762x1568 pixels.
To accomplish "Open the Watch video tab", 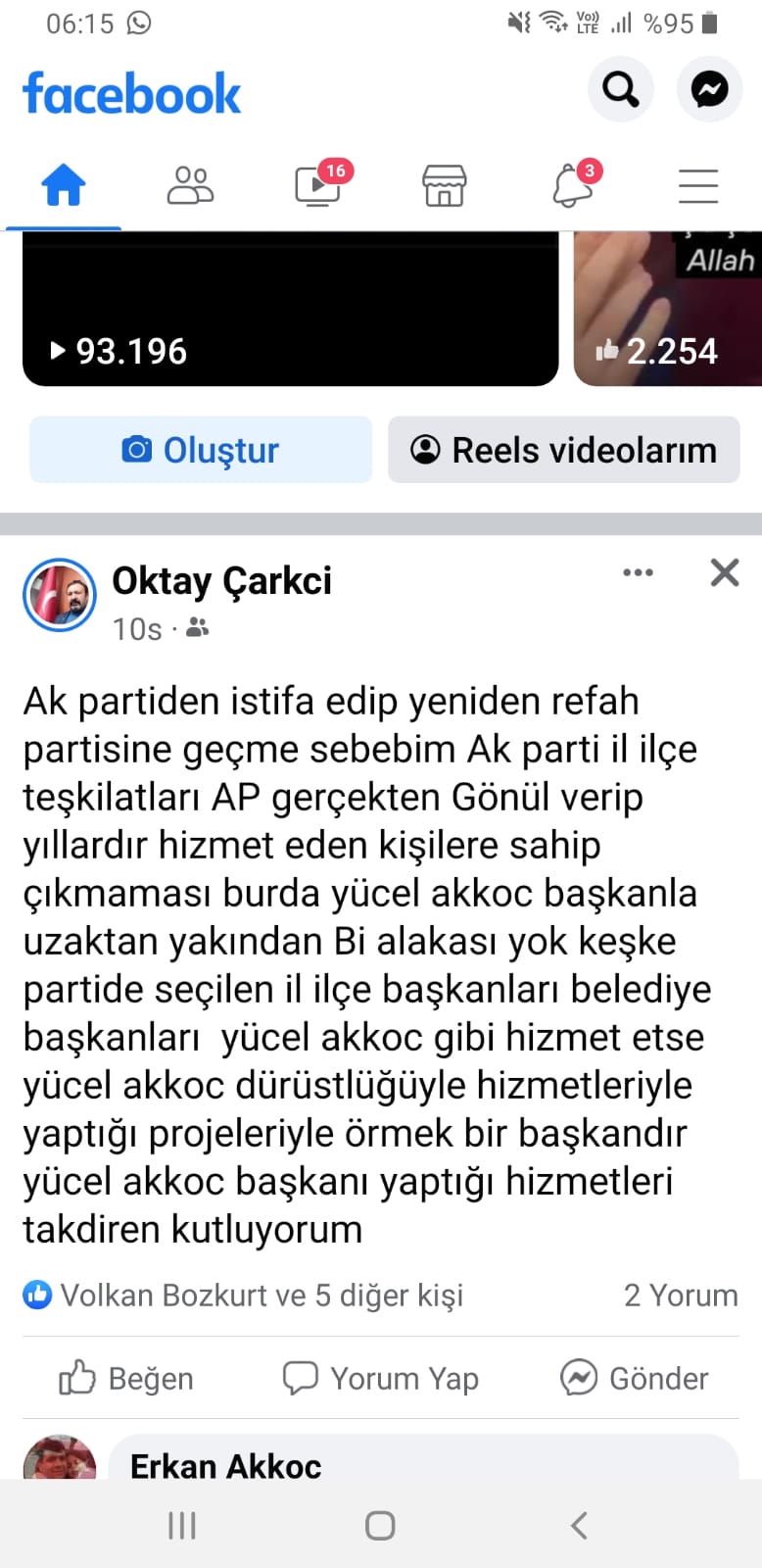I will [x=318, y=185].
